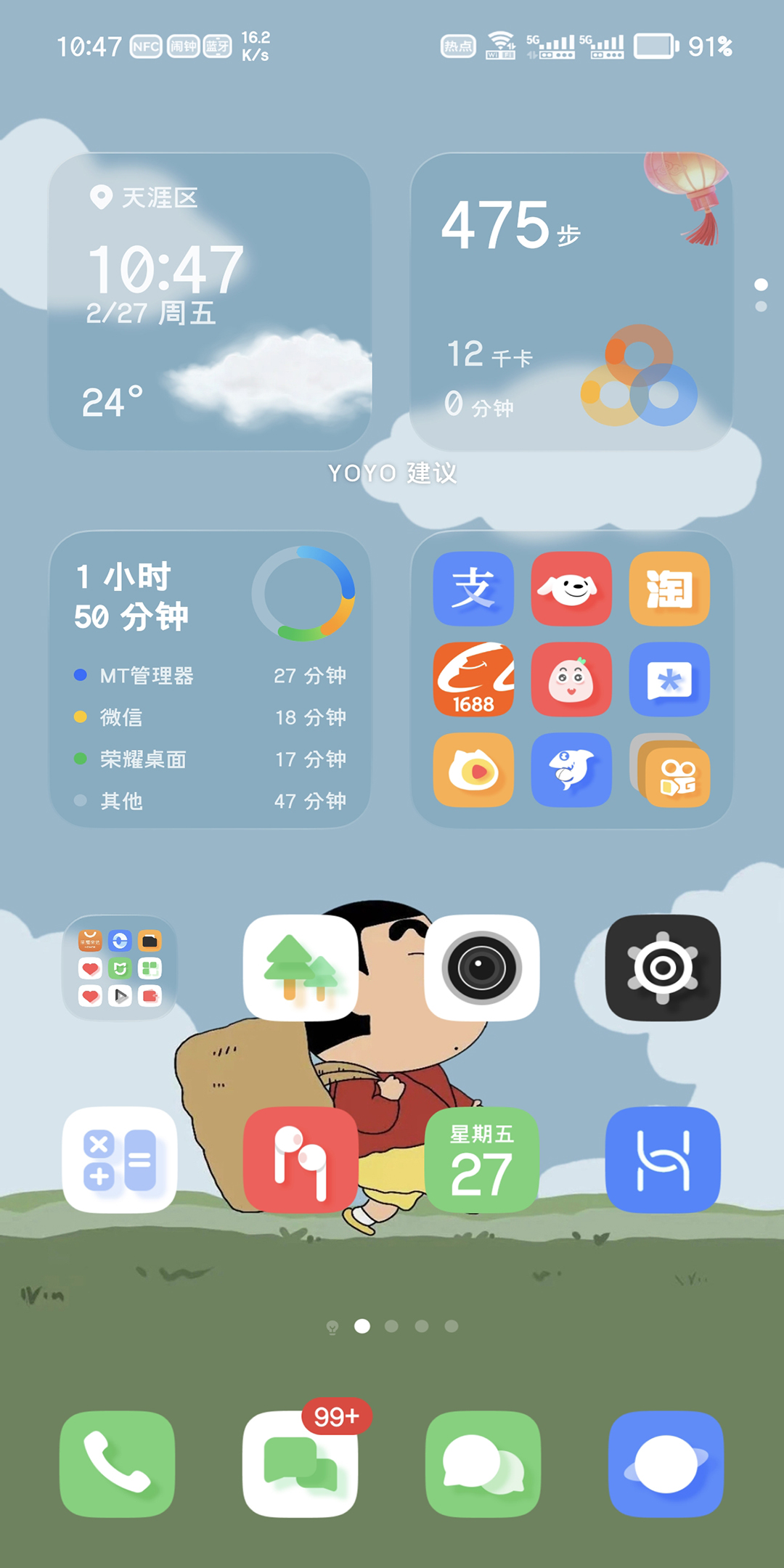Screen dimensions: 784x1568
Task: Open the Calendar showing Friday 27
Action: pos(481,1160)
